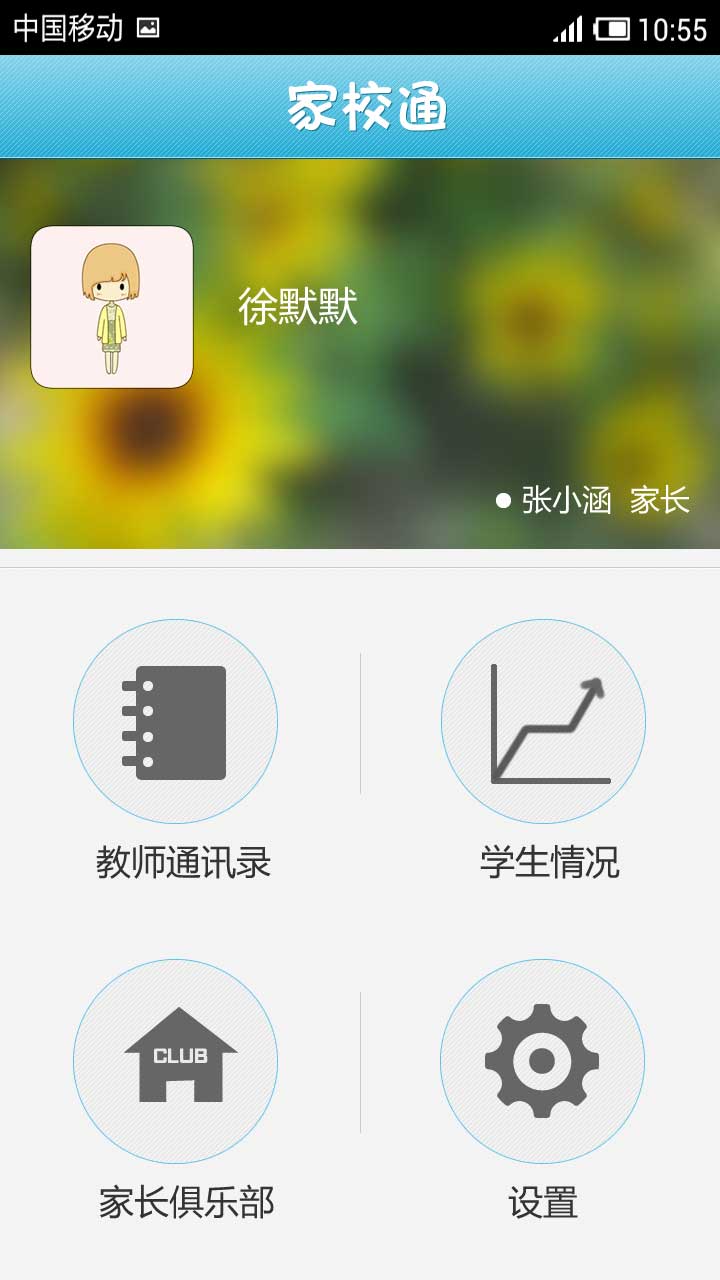The height and width of the screenshot is (1280, 720).
Task: Enter the 家长俱乐部 parents club
Action: (175, 1061)
